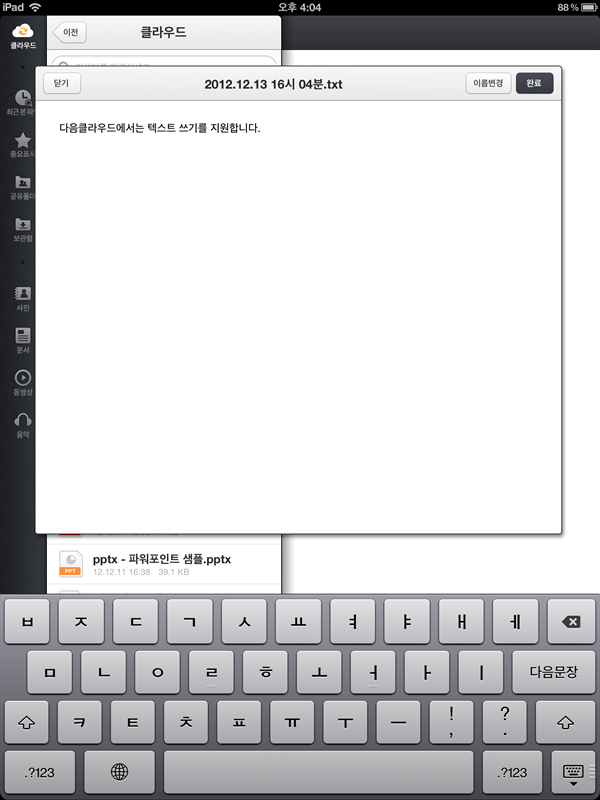Screen dimensions: 600x800
Task: Go back with the 이전 button
Action: [71, 33]
